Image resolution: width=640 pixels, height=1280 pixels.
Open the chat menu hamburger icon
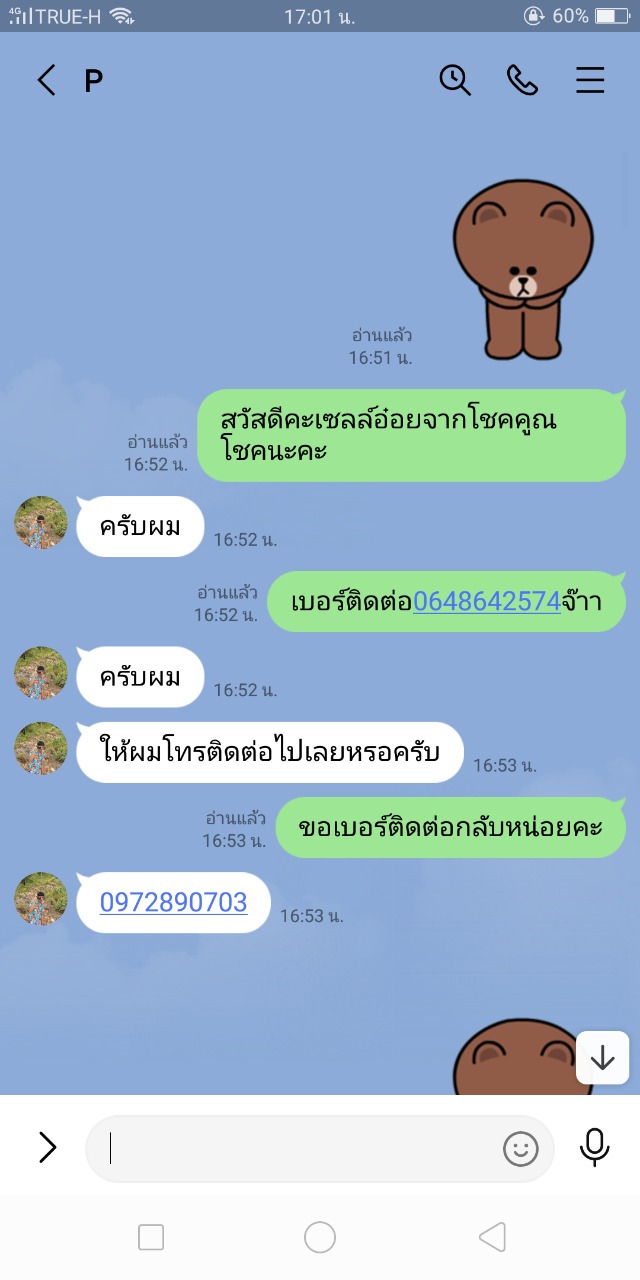[590, 80]
